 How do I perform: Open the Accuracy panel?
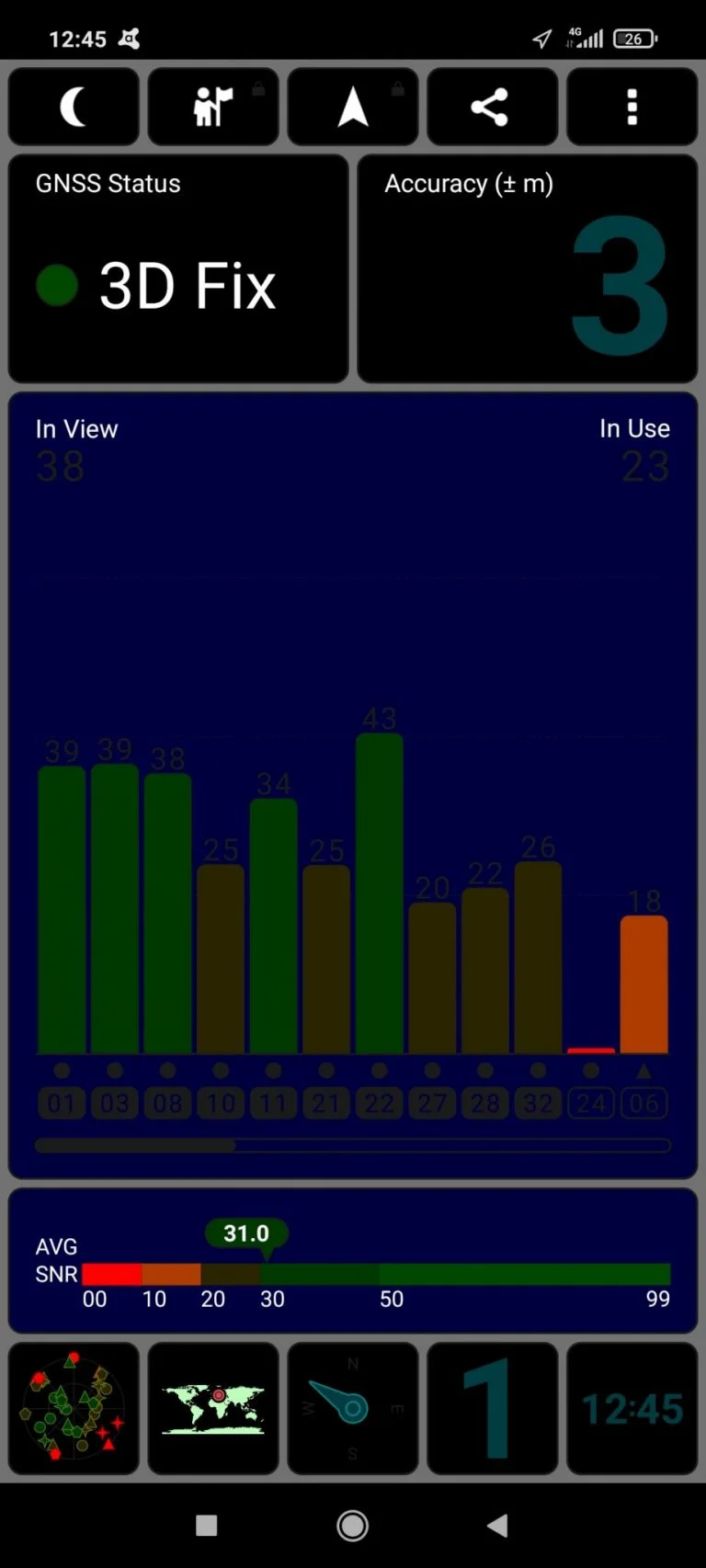pyautogui.click(x=527, y=268)
